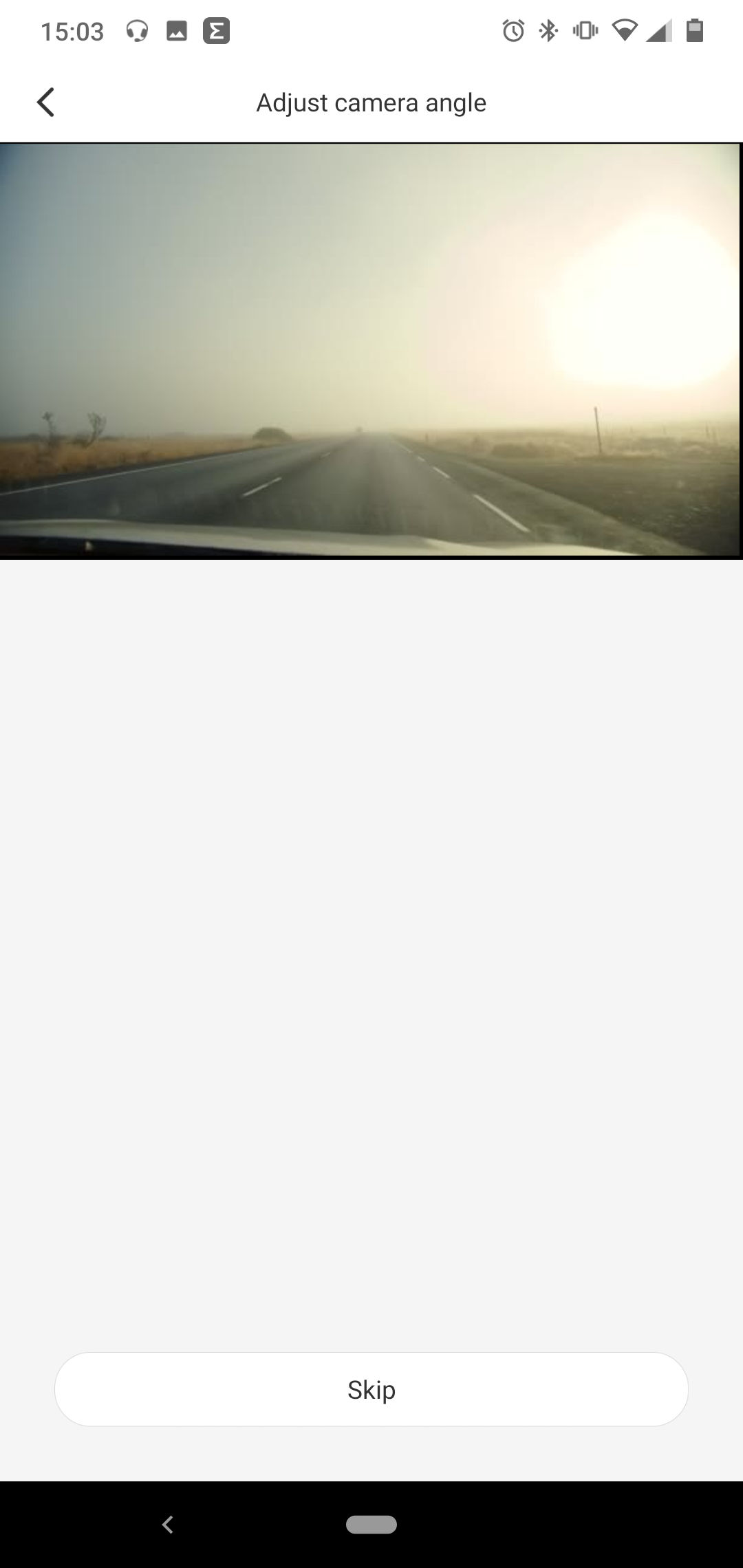743x1568 pixels.
Task: Go back using the top-left arrow
Action: 45,103
